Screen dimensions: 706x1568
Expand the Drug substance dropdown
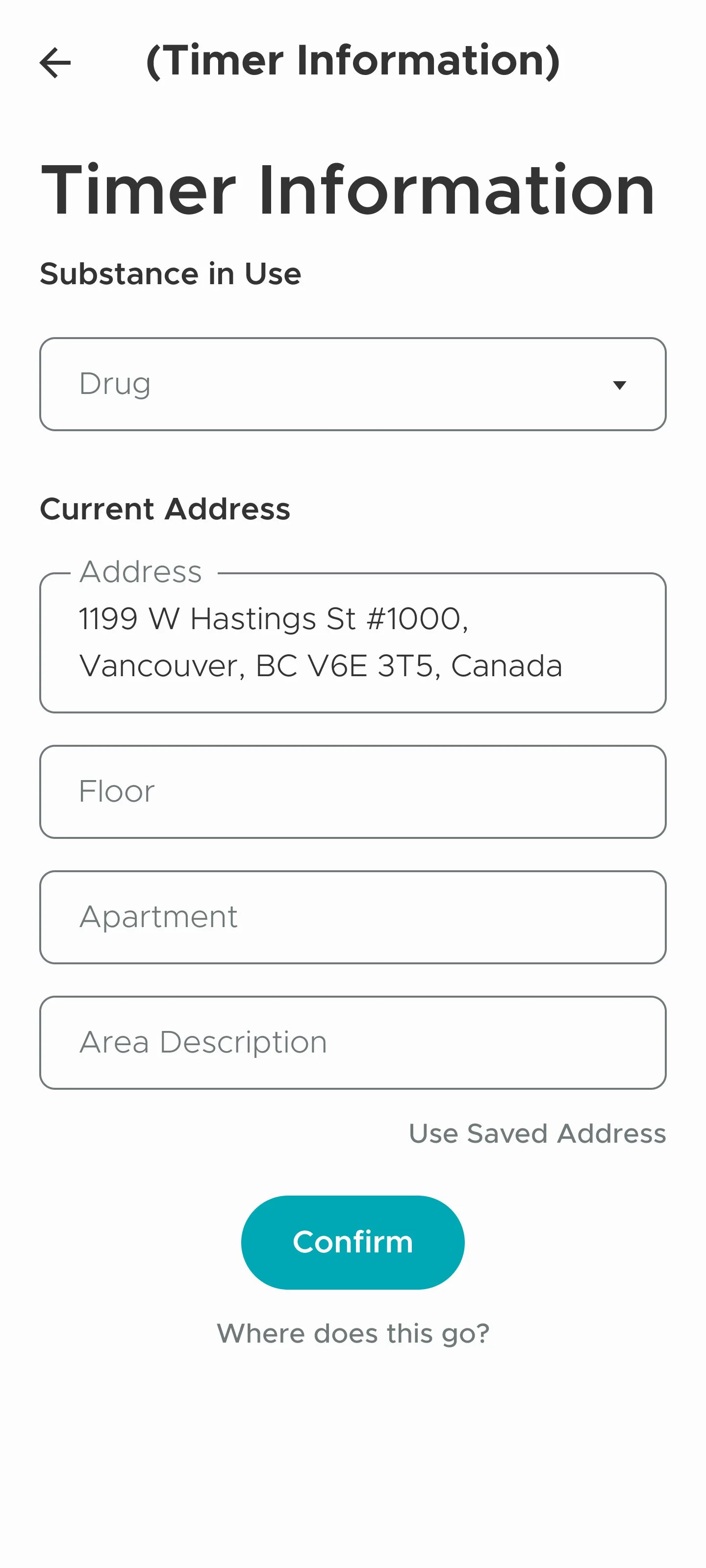tap(353, 384)
